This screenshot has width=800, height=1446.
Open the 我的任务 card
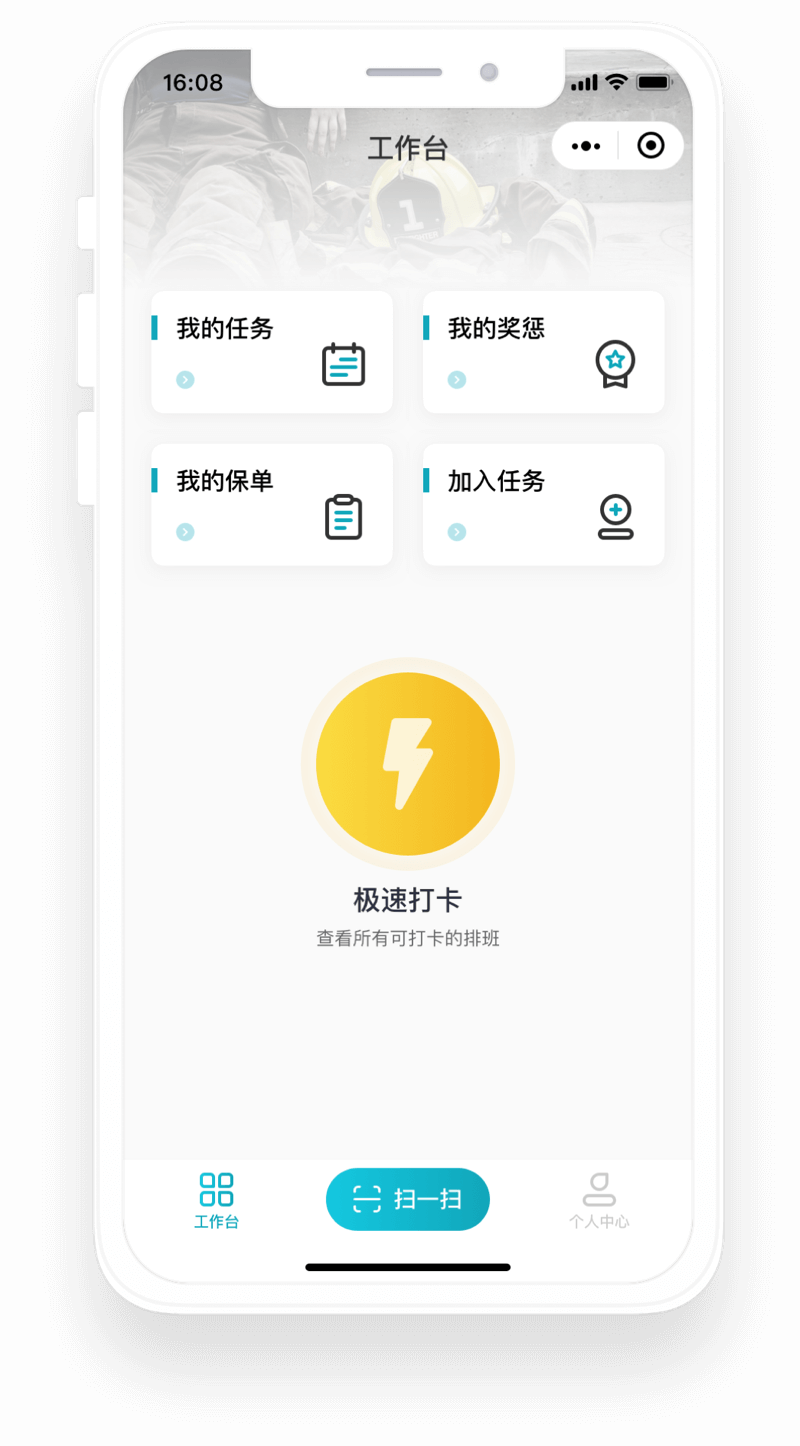pyautogui.click(x=271, y=352)
